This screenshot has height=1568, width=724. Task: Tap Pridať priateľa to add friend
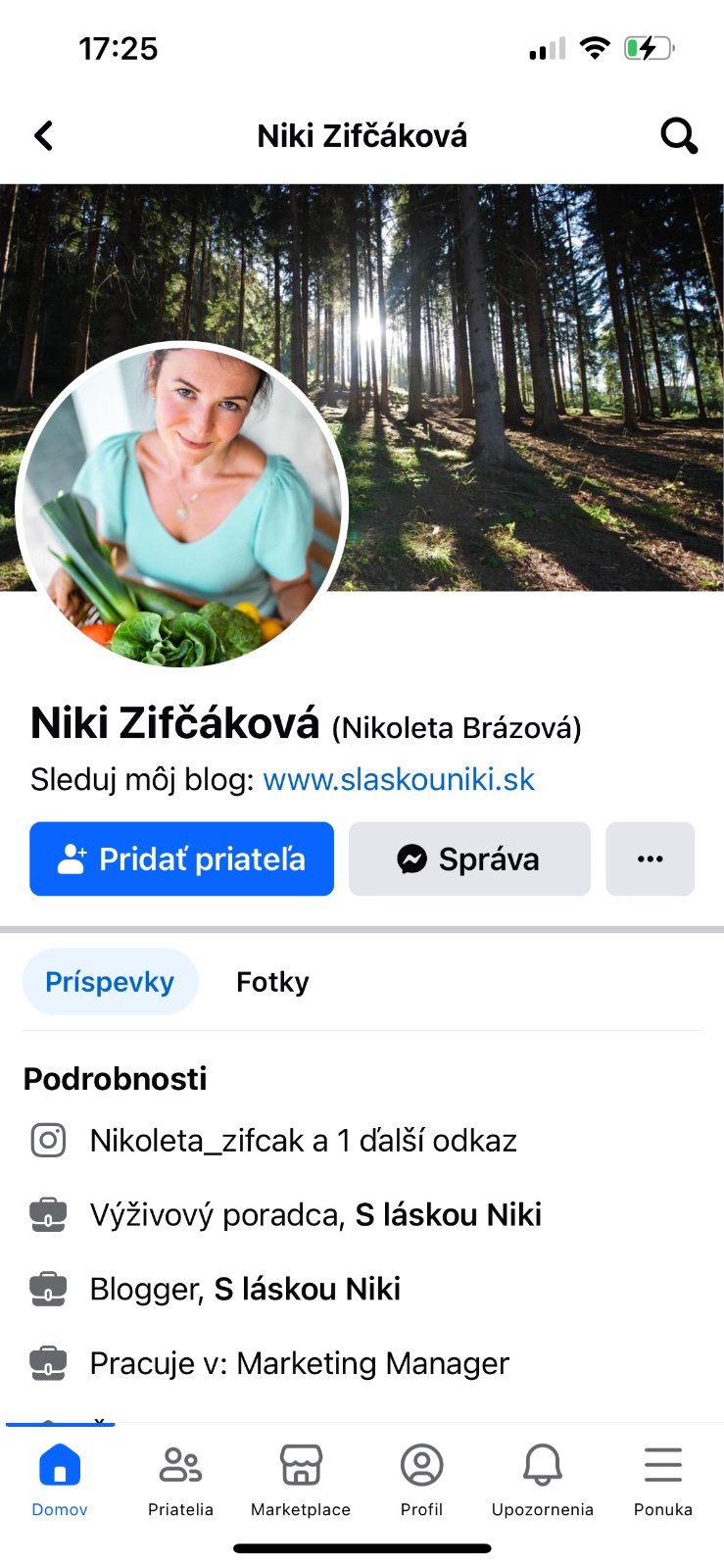[182, 858]
